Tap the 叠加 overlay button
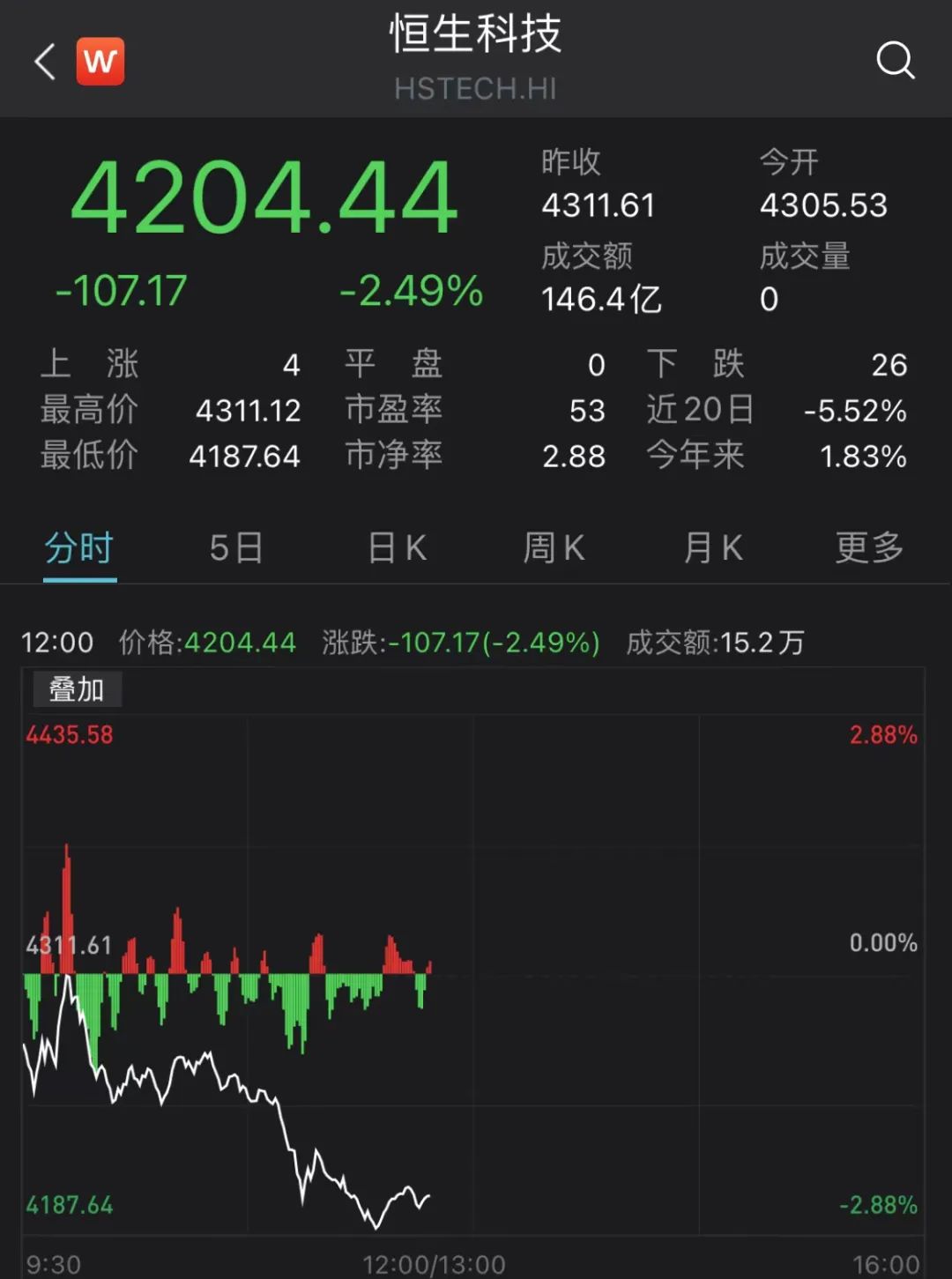Viewport: 952px width, 1279px height. [x=77, y=689]
